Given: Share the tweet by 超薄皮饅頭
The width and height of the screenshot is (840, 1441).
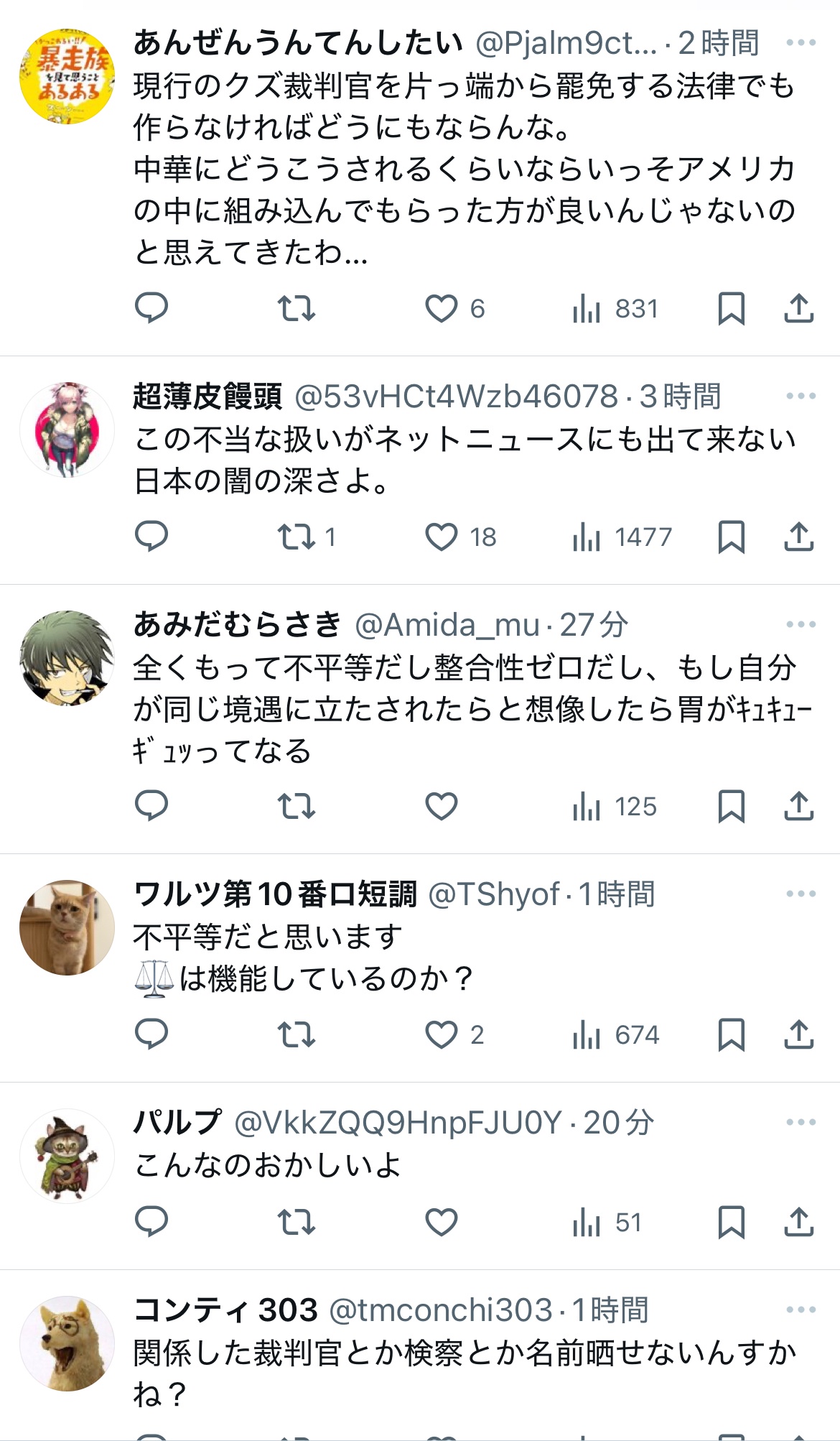Looking at the screenshot, I should point(798,537).
